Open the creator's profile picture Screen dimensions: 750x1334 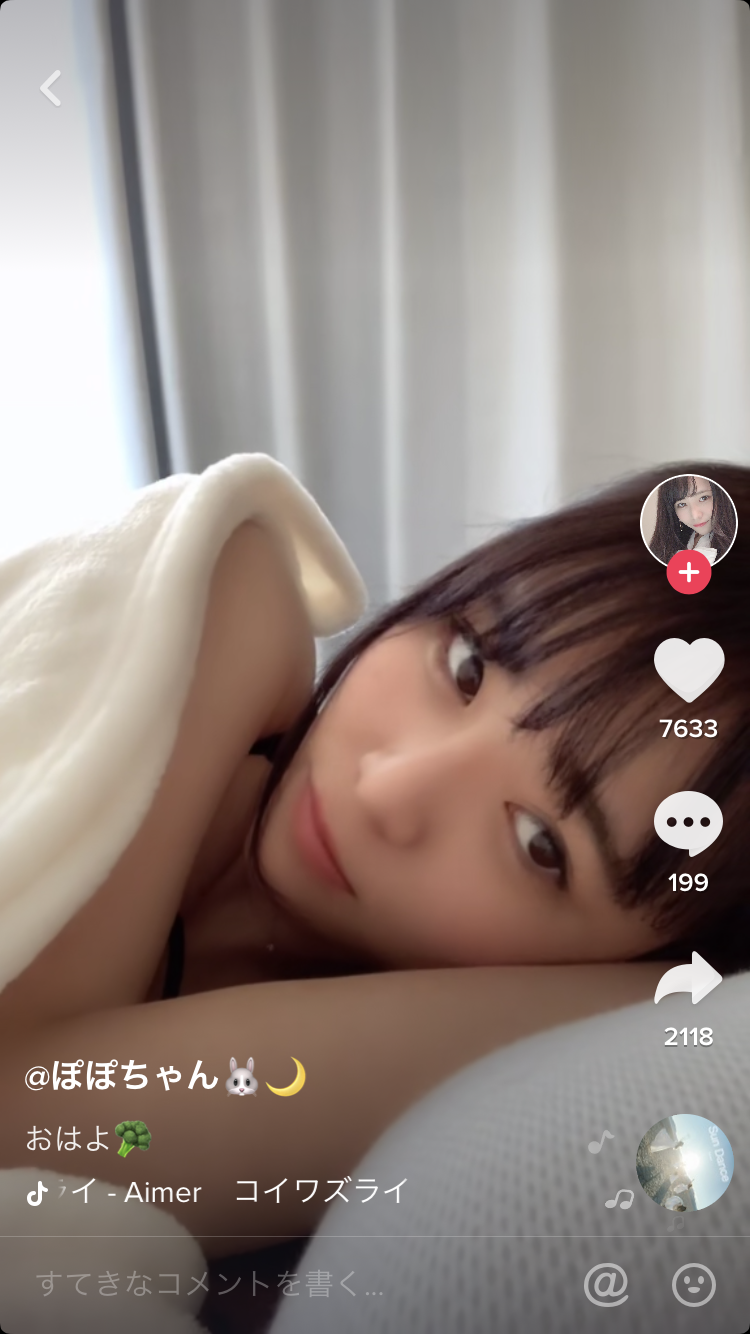click(688, 520)
